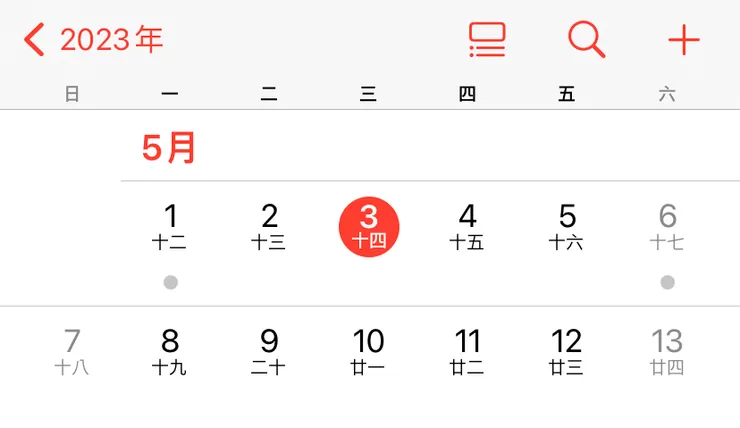
Task: Open today, May 3 (十四)
Action: [369, 227]
